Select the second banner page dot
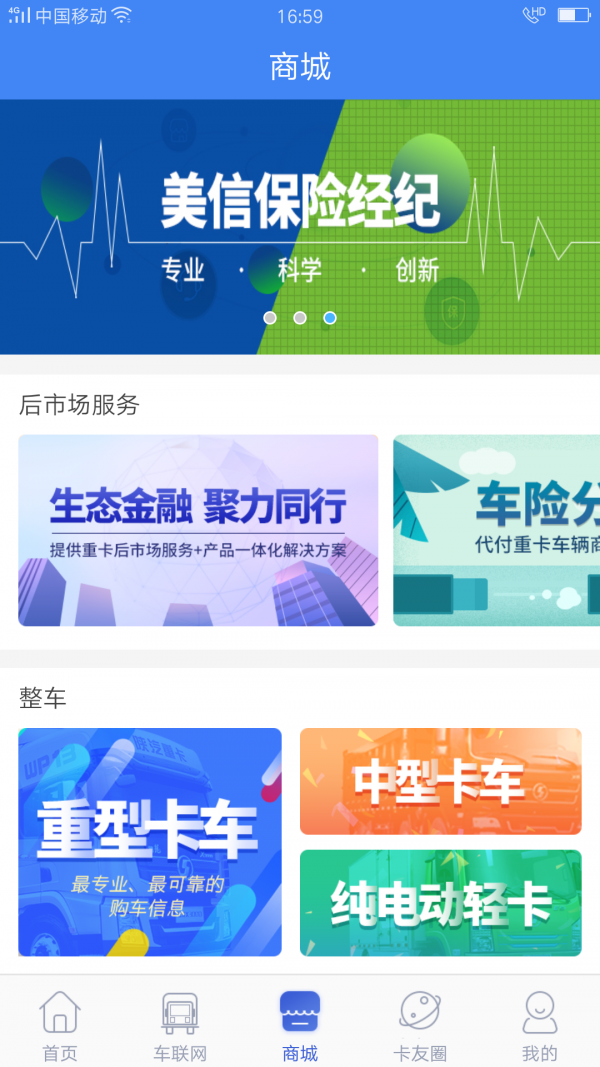The width and height of the screenshot is (600, 1067). point(300,318)
